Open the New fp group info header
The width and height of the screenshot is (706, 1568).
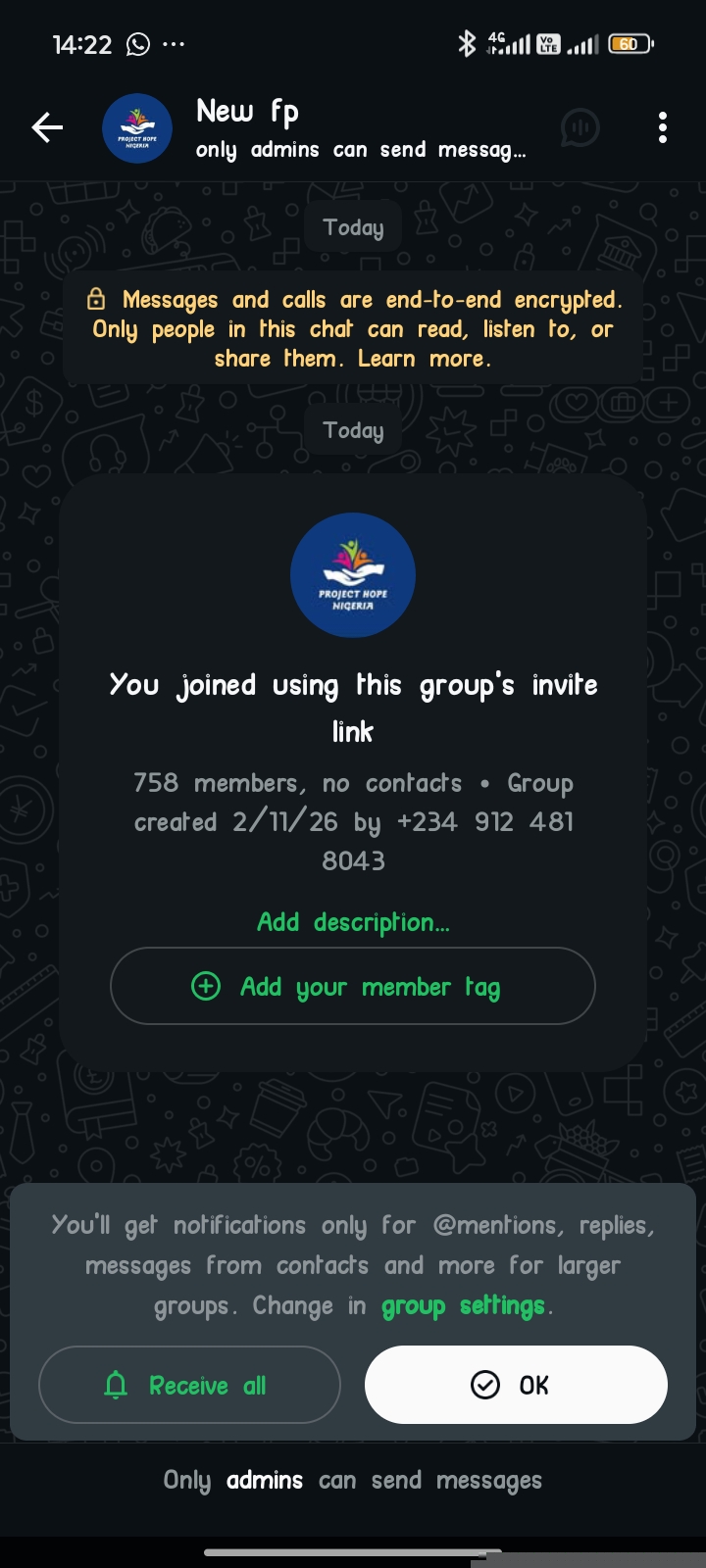359,128
